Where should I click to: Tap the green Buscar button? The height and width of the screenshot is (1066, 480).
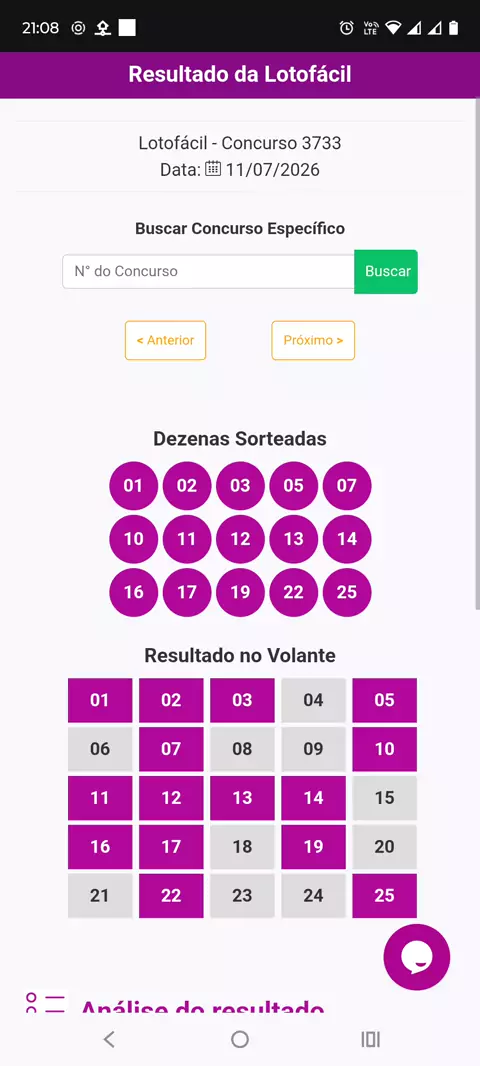pos(386,271)
